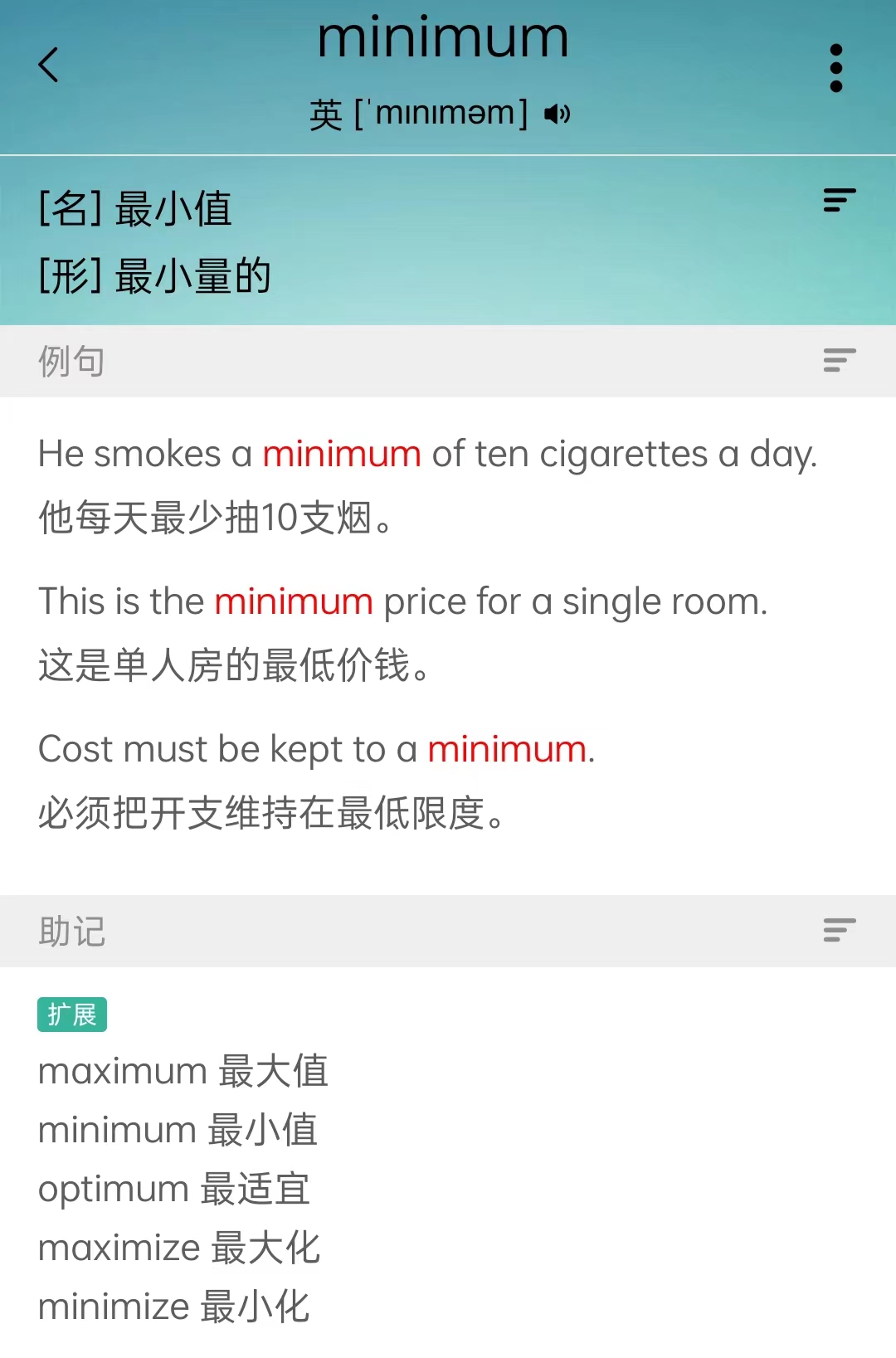The width and height of the screenshot is (896, 1358).
Task: Tap the icon on the 例句 header
Action: (x=839, y=360)
